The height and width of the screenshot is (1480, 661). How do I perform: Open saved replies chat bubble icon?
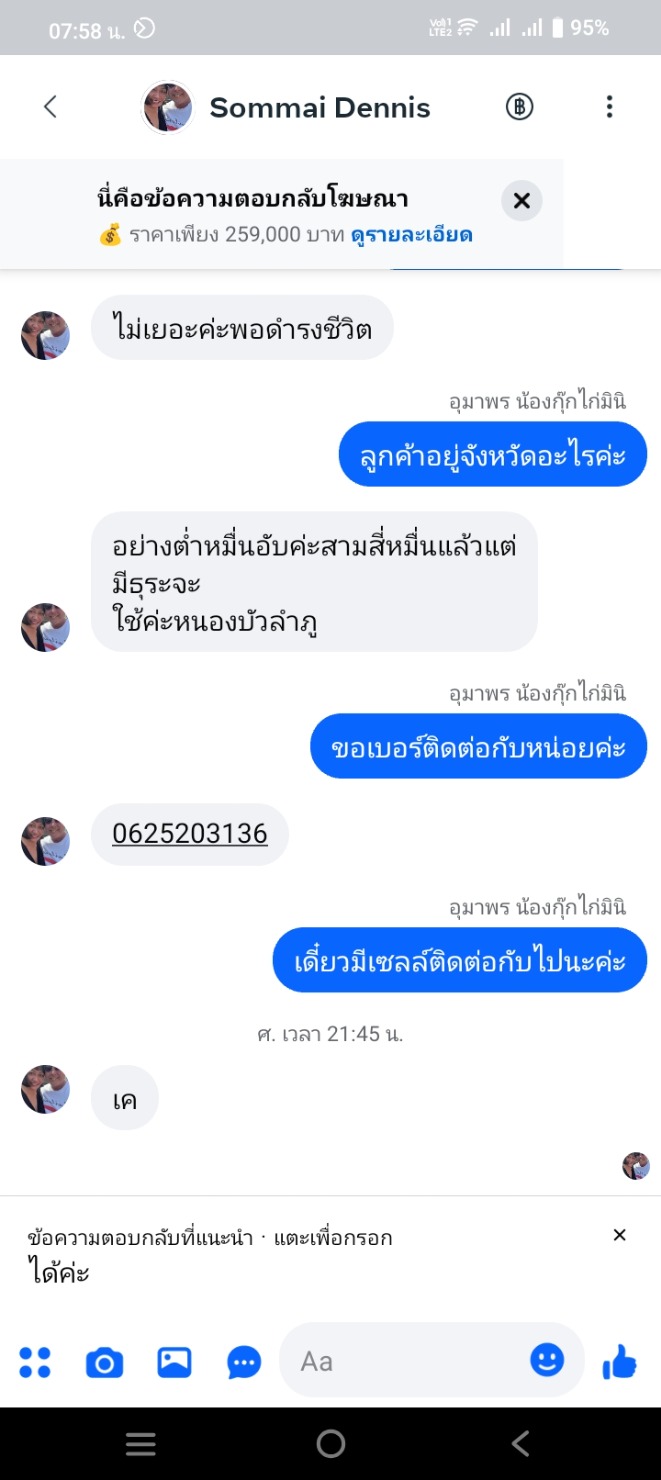[x=244, y=1361]
